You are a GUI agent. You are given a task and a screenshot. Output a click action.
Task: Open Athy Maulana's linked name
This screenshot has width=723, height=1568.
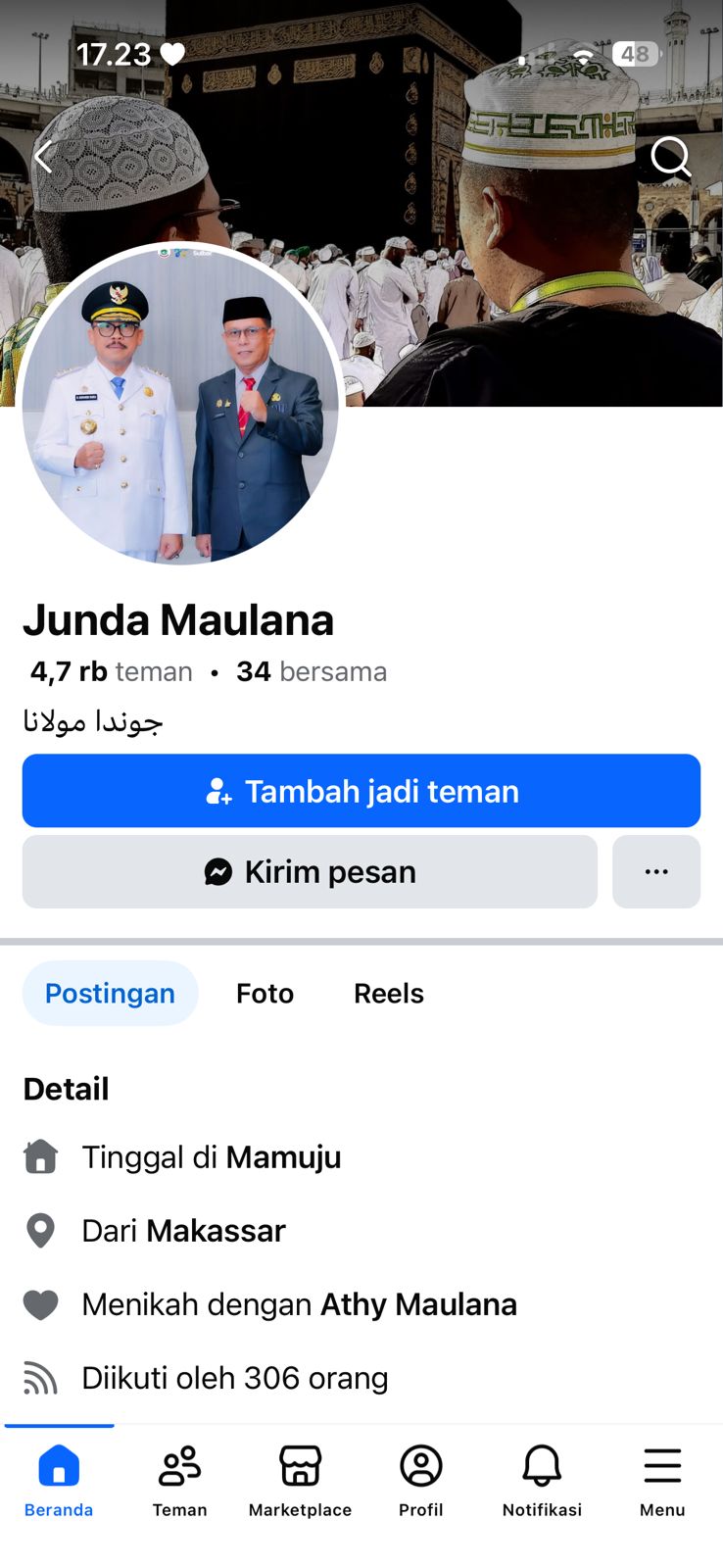418,1304
